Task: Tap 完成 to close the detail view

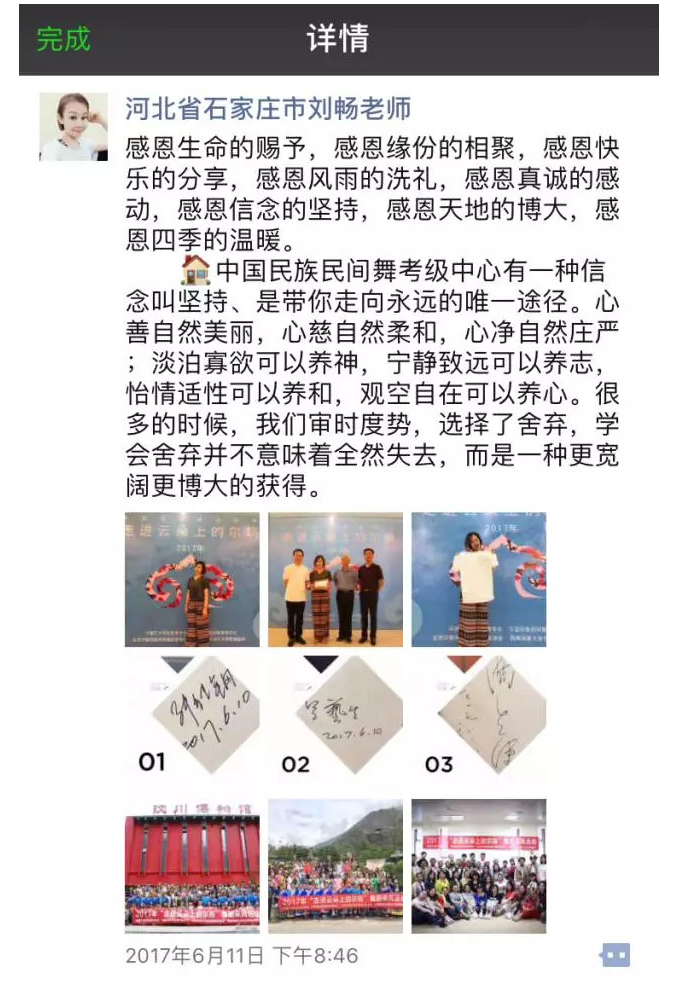Action: 64,39
